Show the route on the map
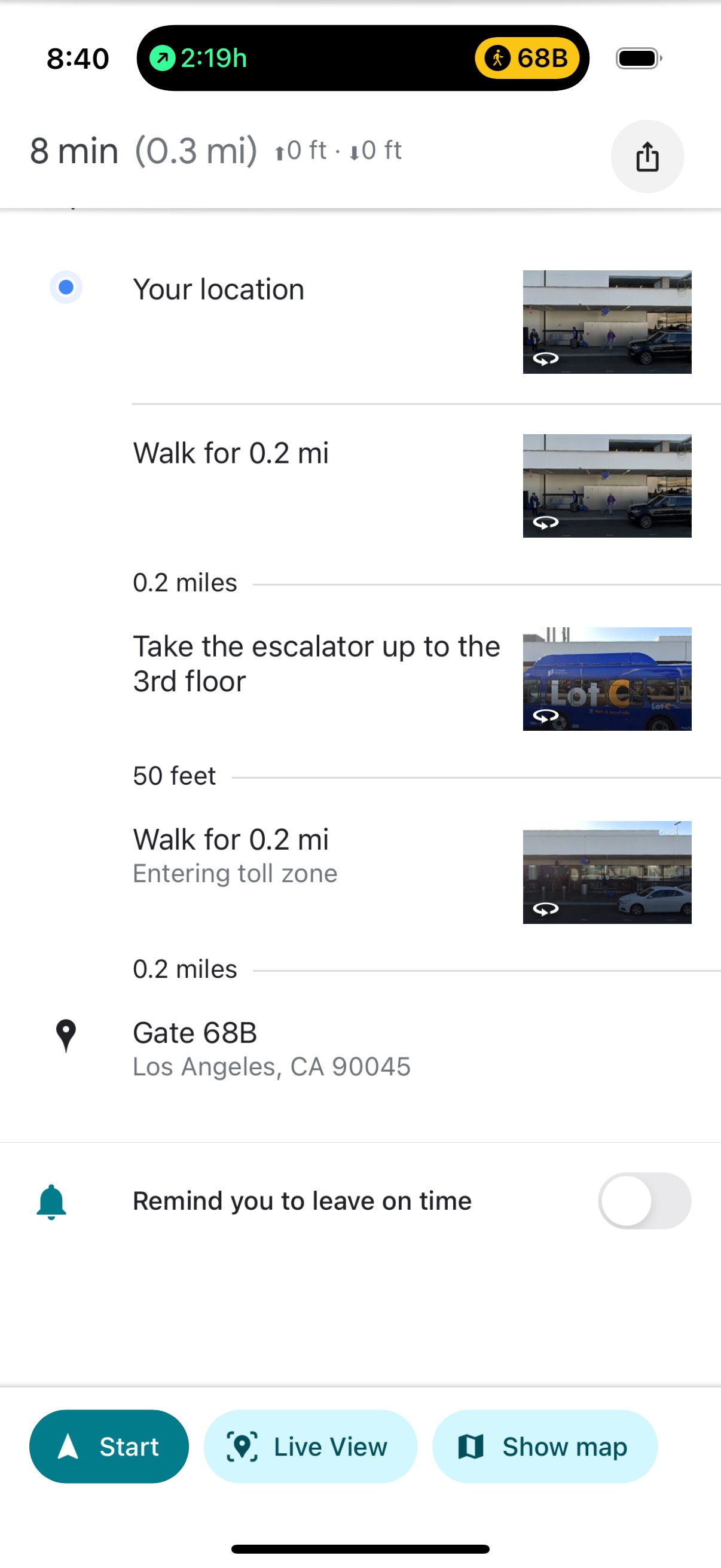This screenshot has width=721, height=1568. [545, 1445]
